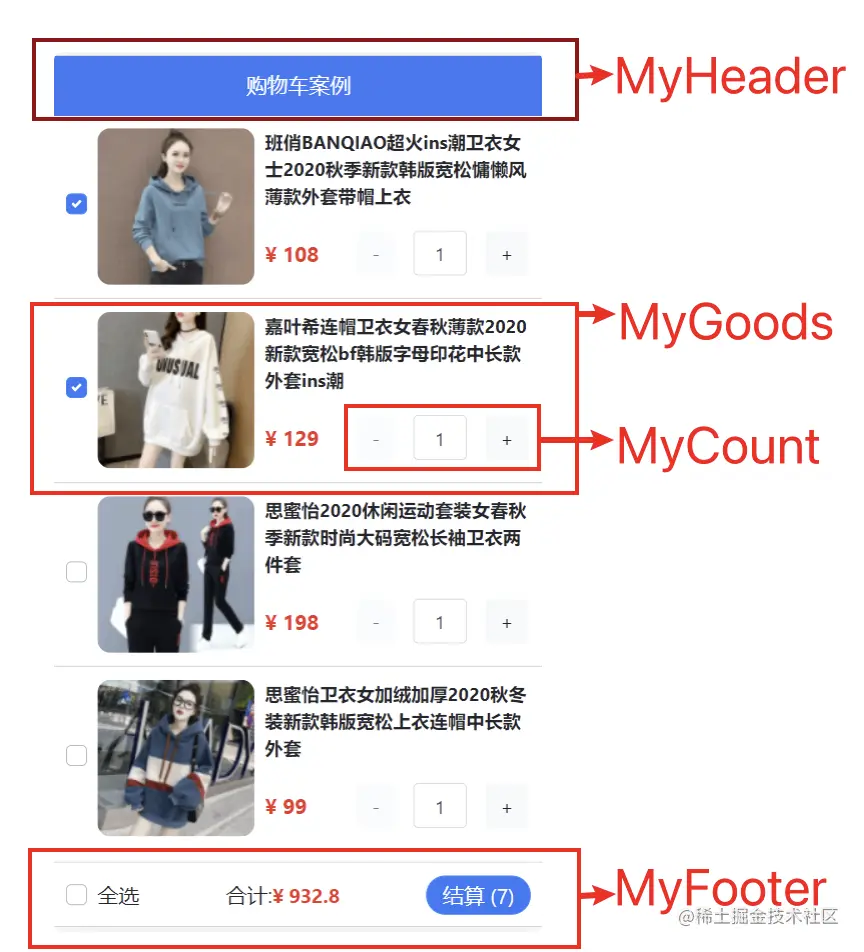Tap the 结算 (7) checkout button
864x952 pixels.
(x=478, y=896)
